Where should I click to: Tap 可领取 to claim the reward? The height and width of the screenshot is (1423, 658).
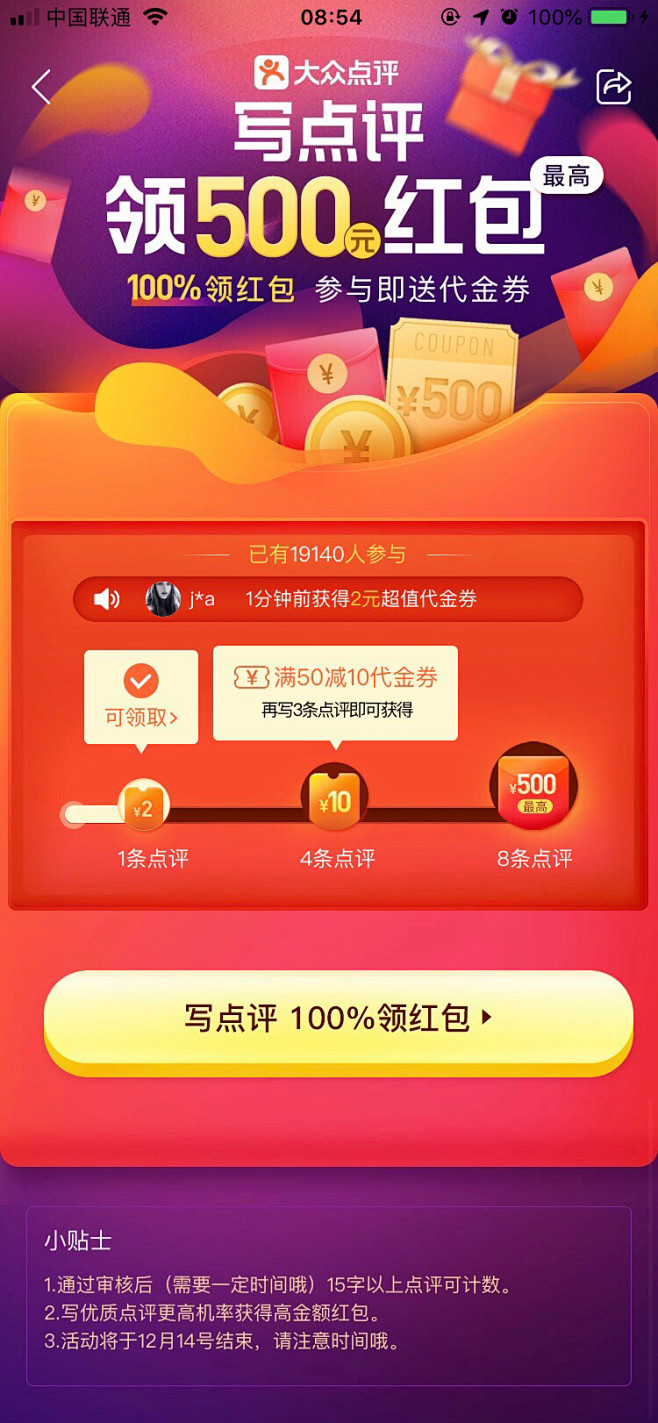point(141,697)
